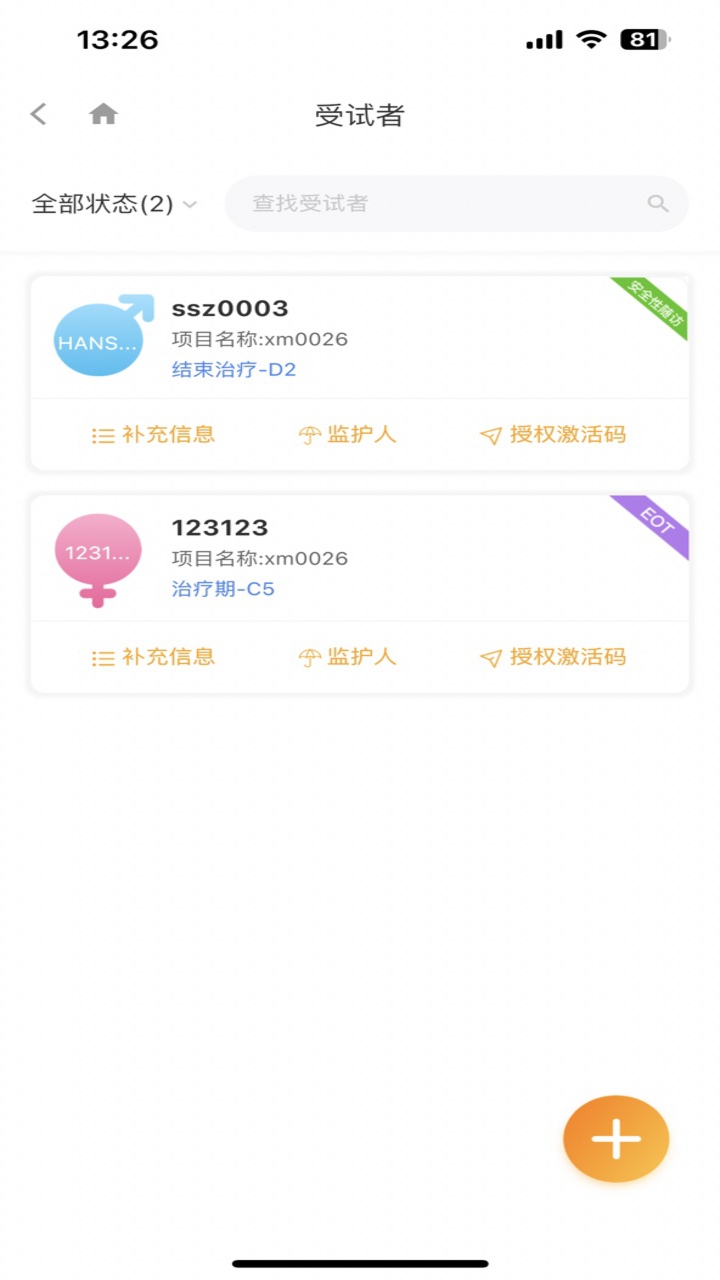Select the male avatar for subject ssz0003

click(97, 336)
